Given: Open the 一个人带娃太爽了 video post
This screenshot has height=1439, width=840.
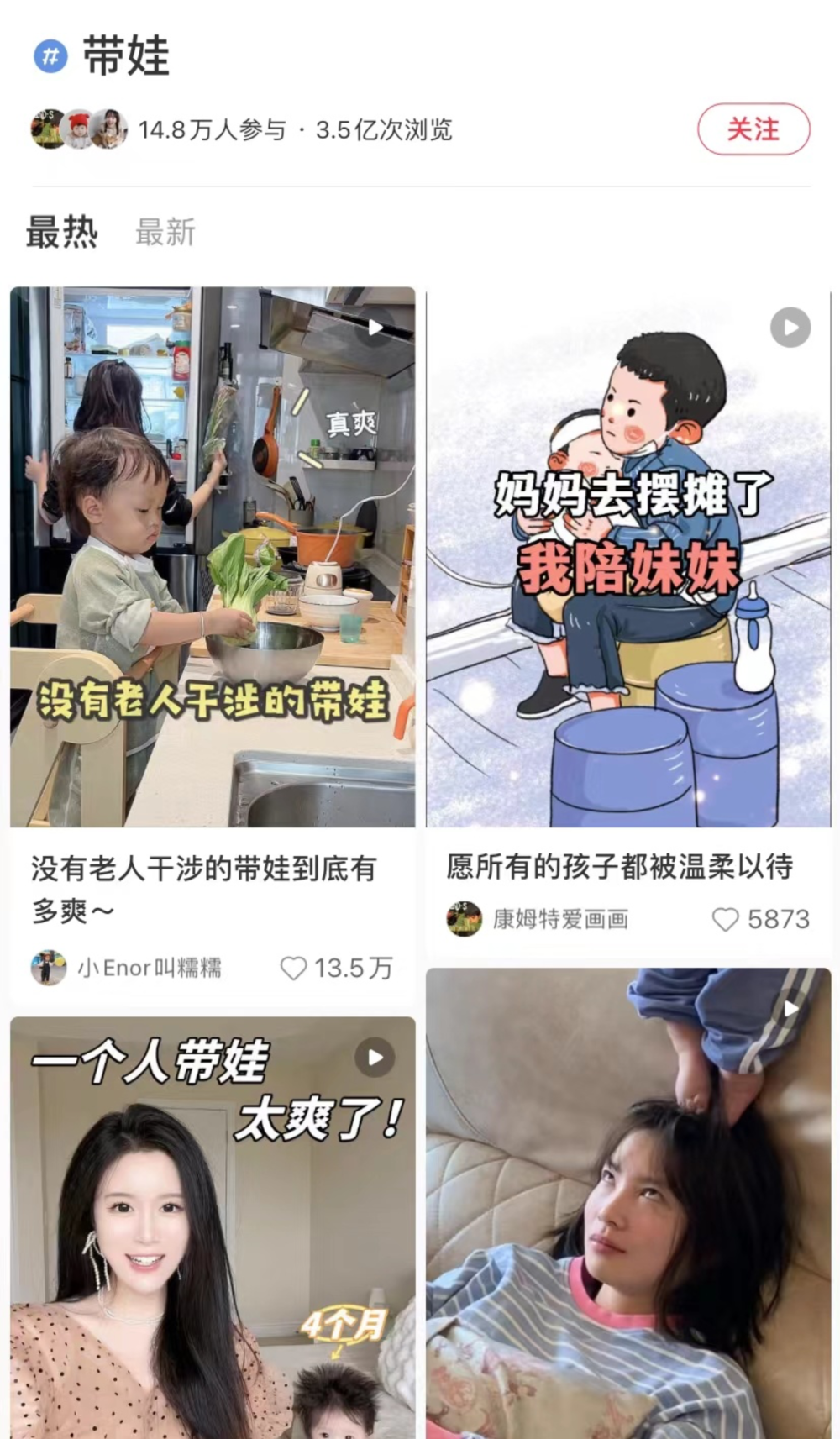Looking at the screenshot, I should [213, 1226].
